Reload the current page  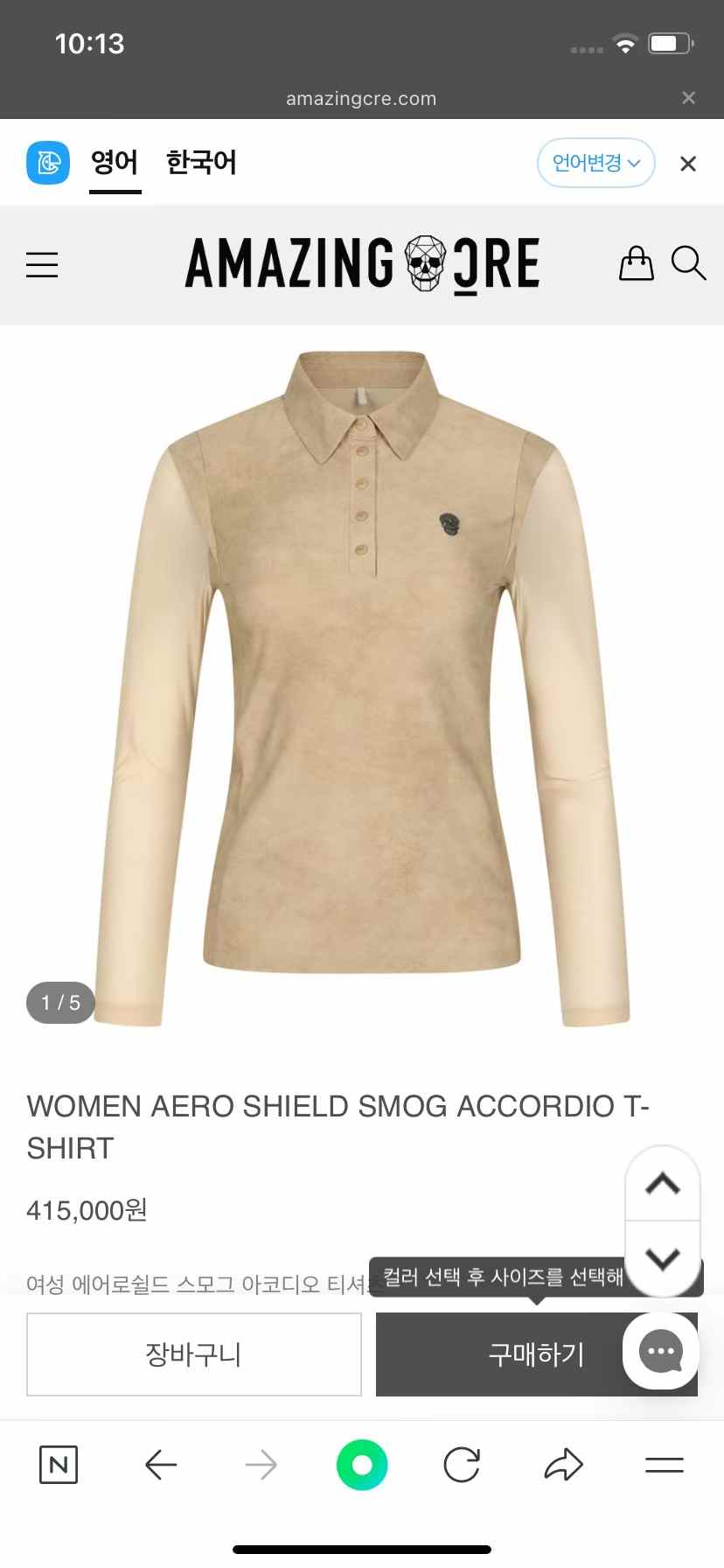[x=462, y=1465]
